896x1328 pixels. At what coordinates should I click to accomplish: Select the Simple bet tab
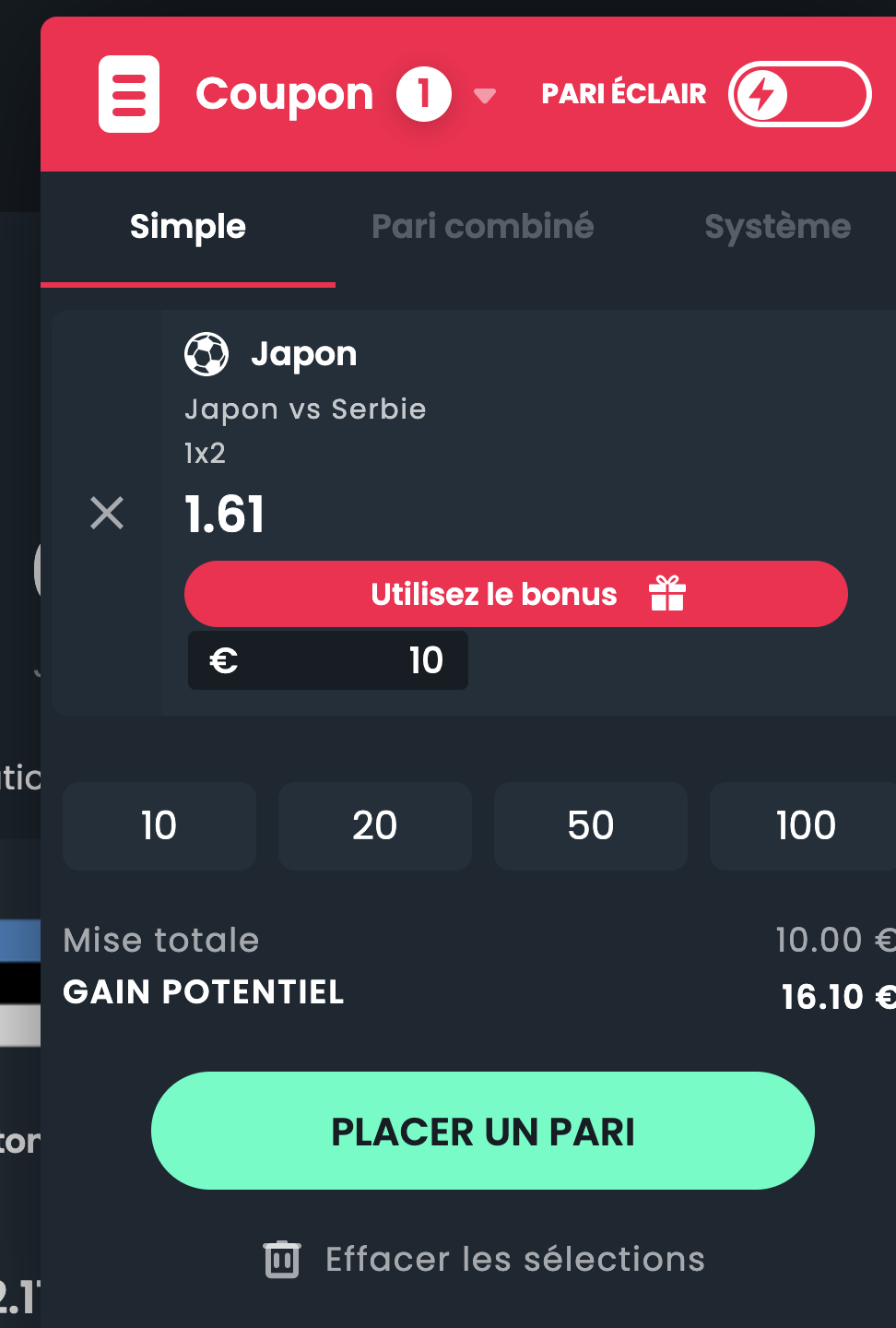(188, 227)
